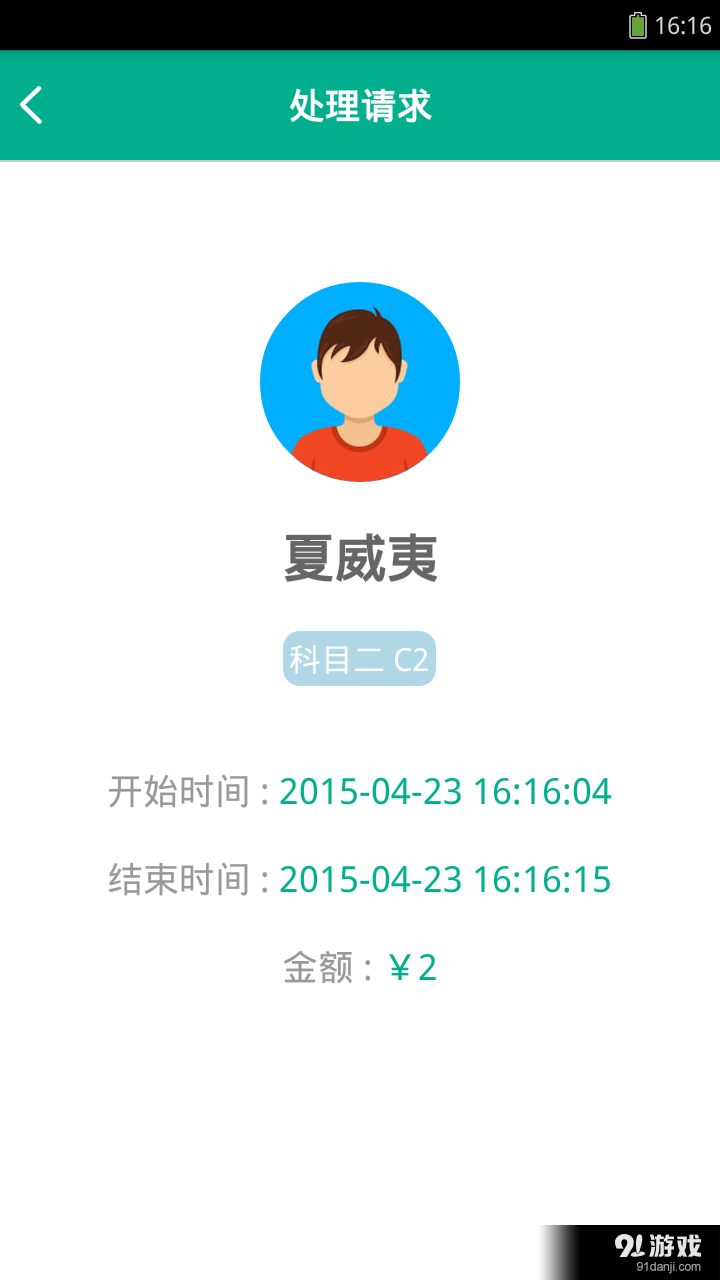Select the ¥2 amount value
Viewport: 720px width, 1280px height.
pyautogui.click(x=413, y=966)
